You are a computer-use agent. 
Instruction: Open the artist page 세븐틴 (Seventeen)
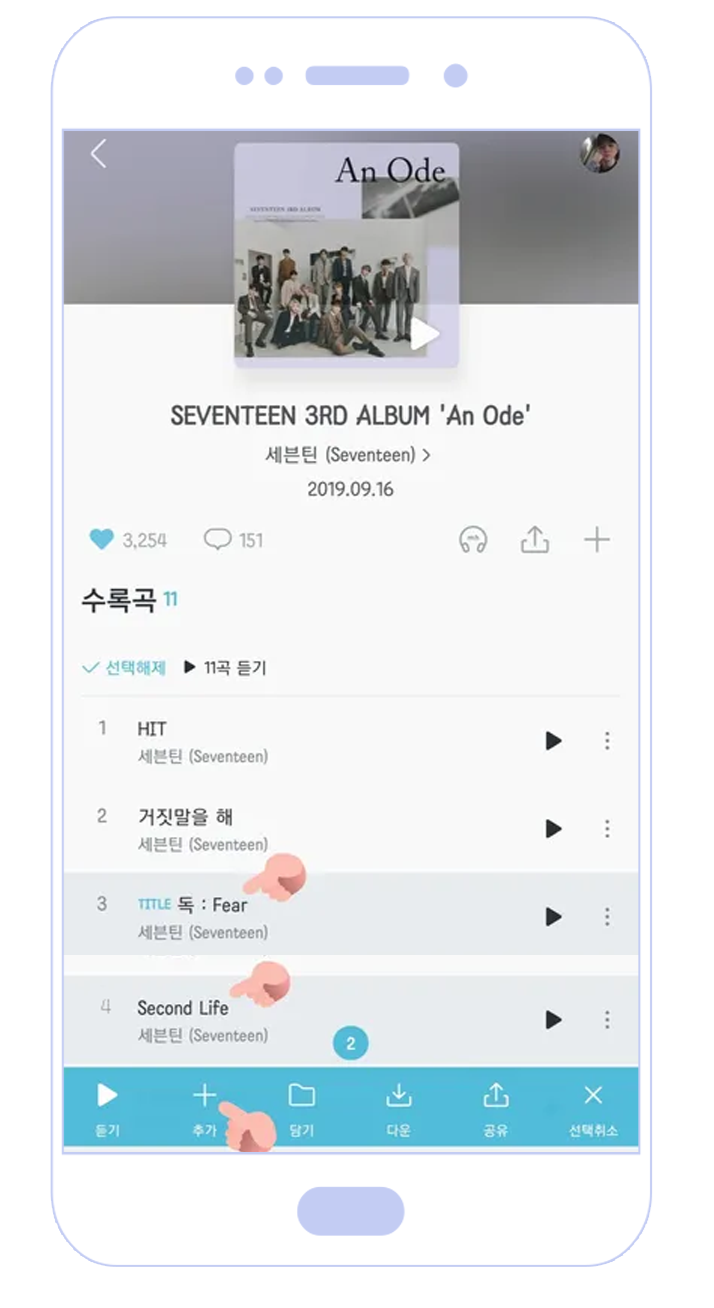[348, 455]
